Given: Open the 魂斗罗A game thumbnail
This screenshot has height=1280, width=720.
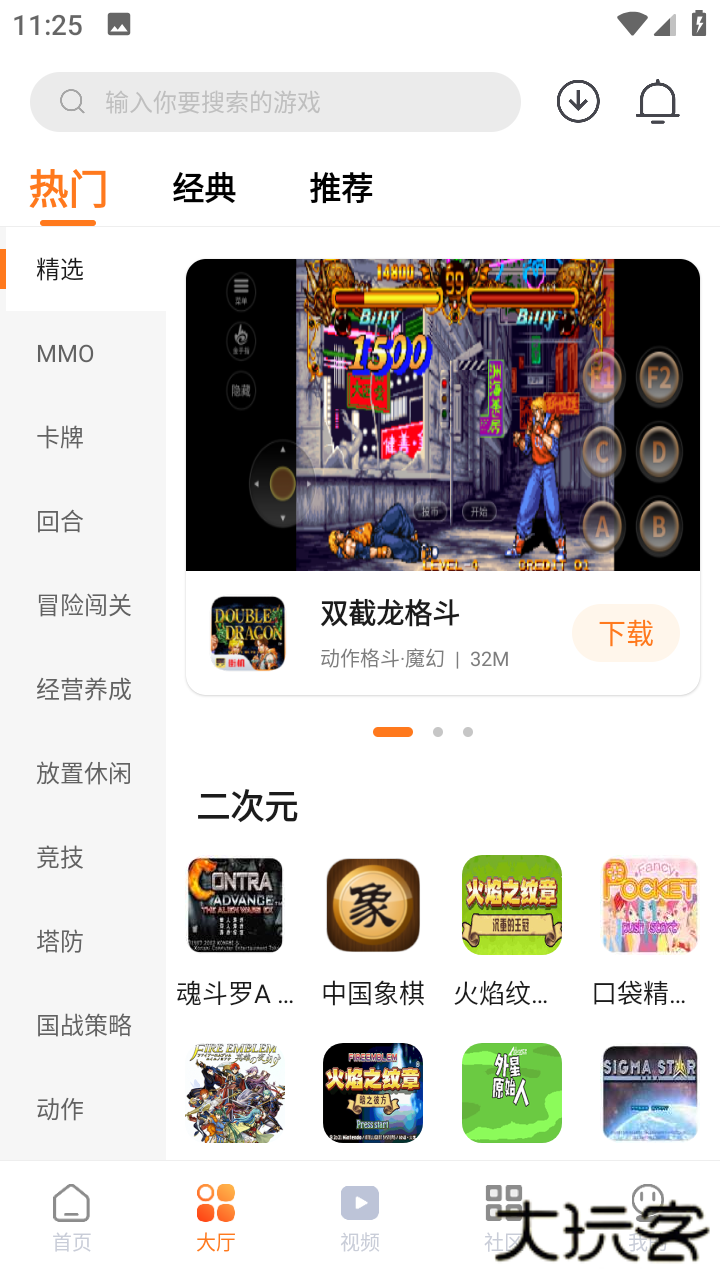Looking at the screenshot, I should (x=235, y=904).
